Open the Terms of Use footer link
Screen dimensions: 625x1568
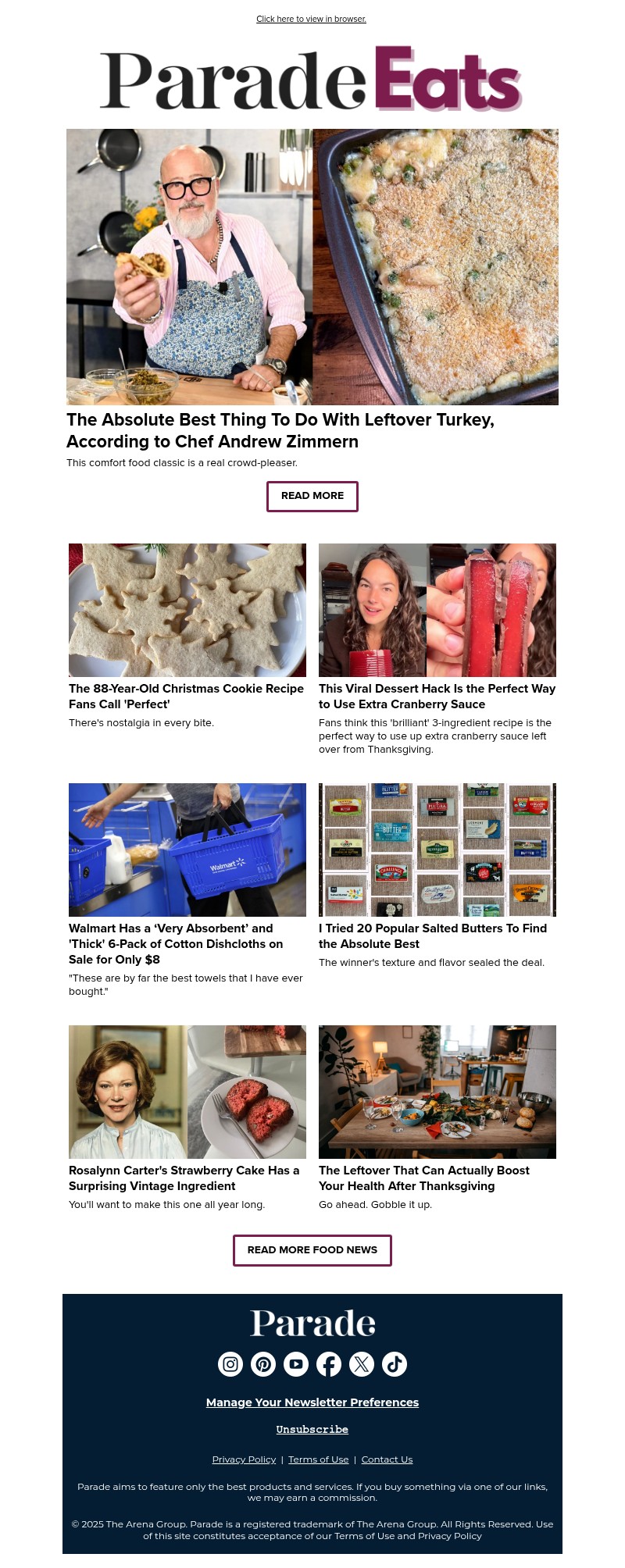pyautogui.click(x=319, y=1459)
